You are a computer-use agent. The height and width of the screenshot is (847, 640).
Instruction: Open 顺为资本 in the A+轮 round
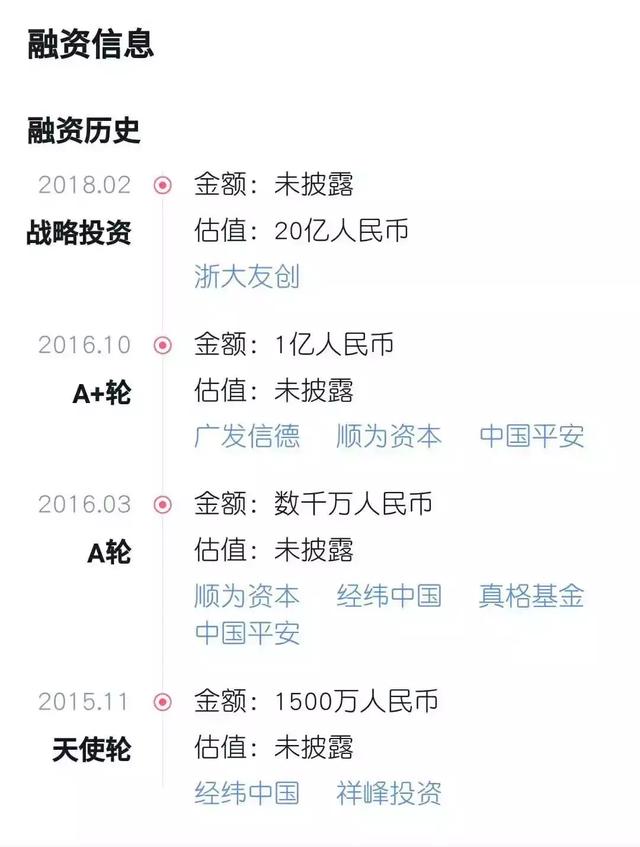(x=389, y=436)
